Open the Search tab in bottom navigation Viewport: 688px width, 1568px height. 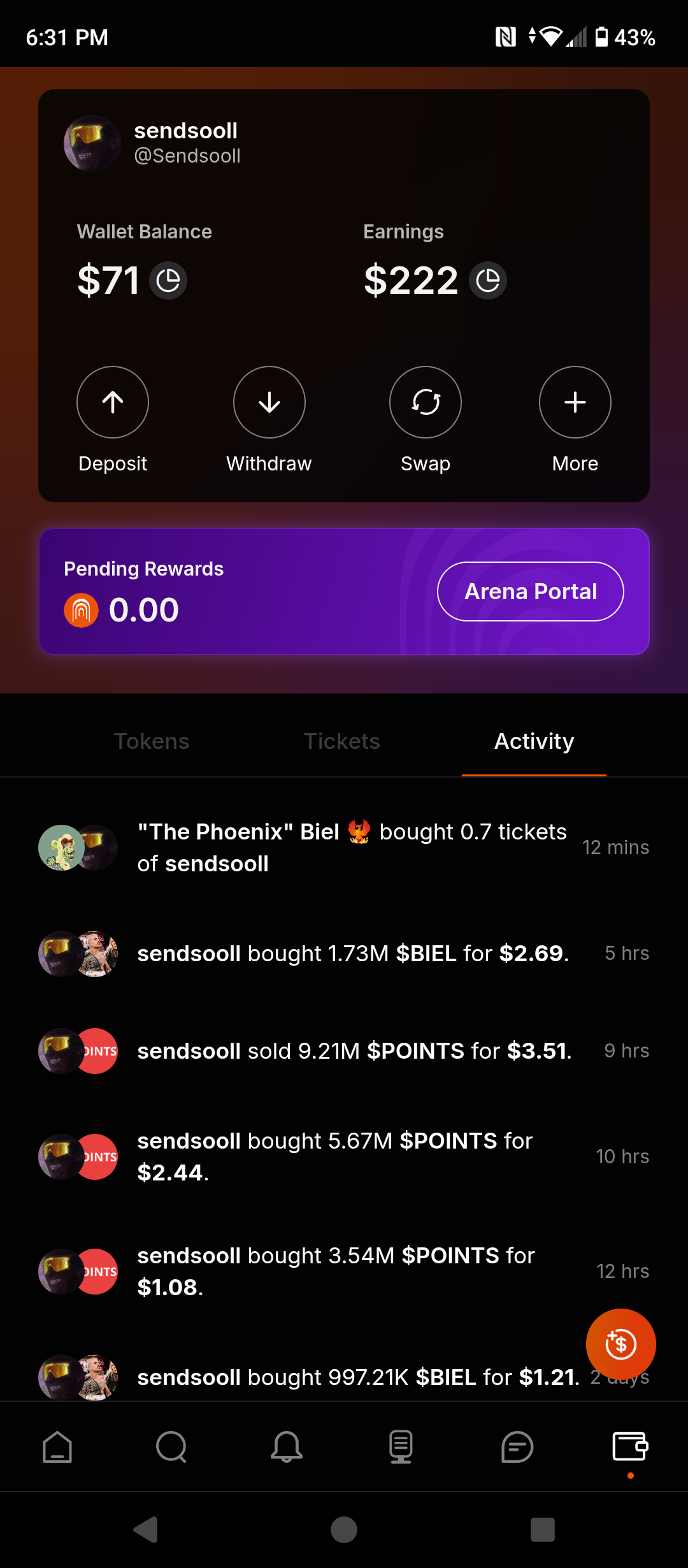pos(171,1447)
